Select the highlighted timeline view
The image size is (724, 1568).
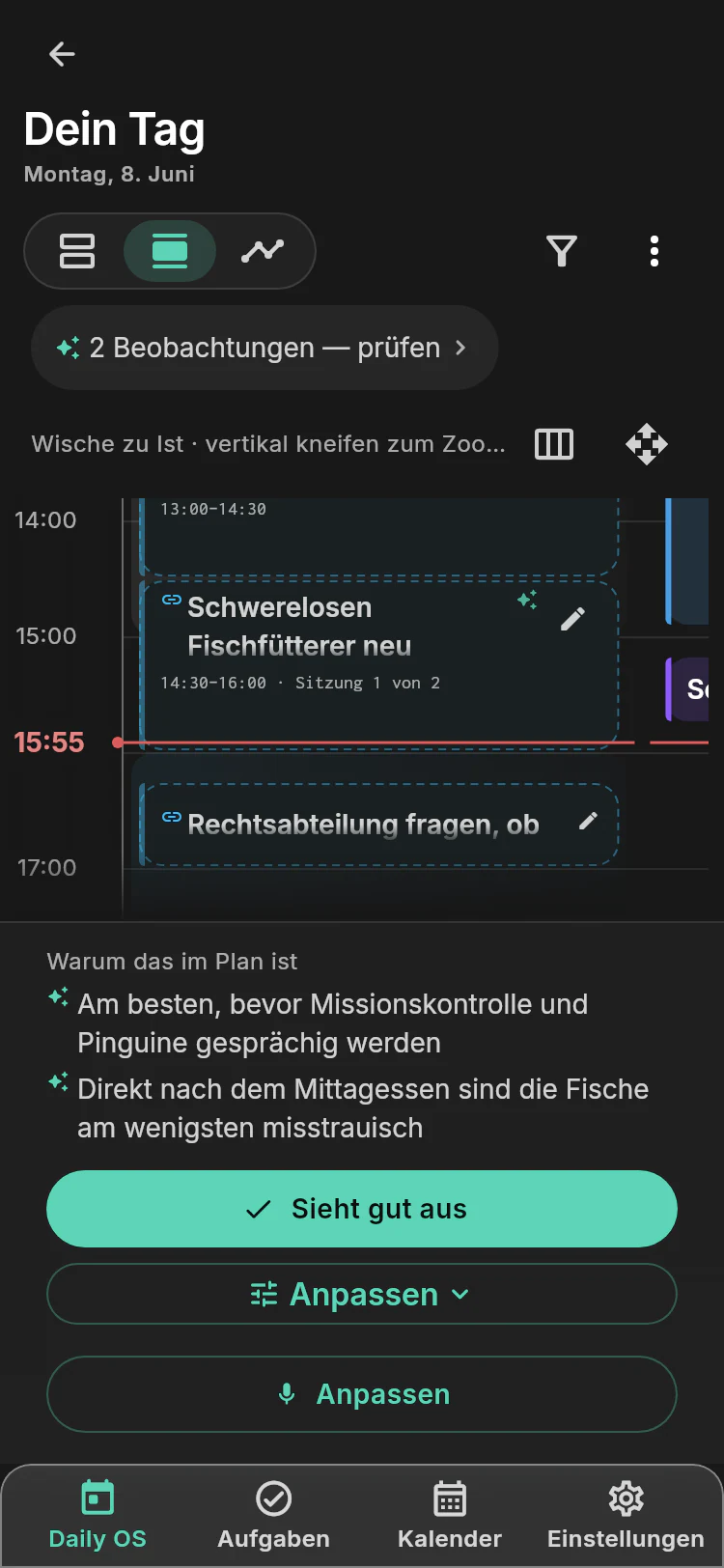[x=170, y=251]
